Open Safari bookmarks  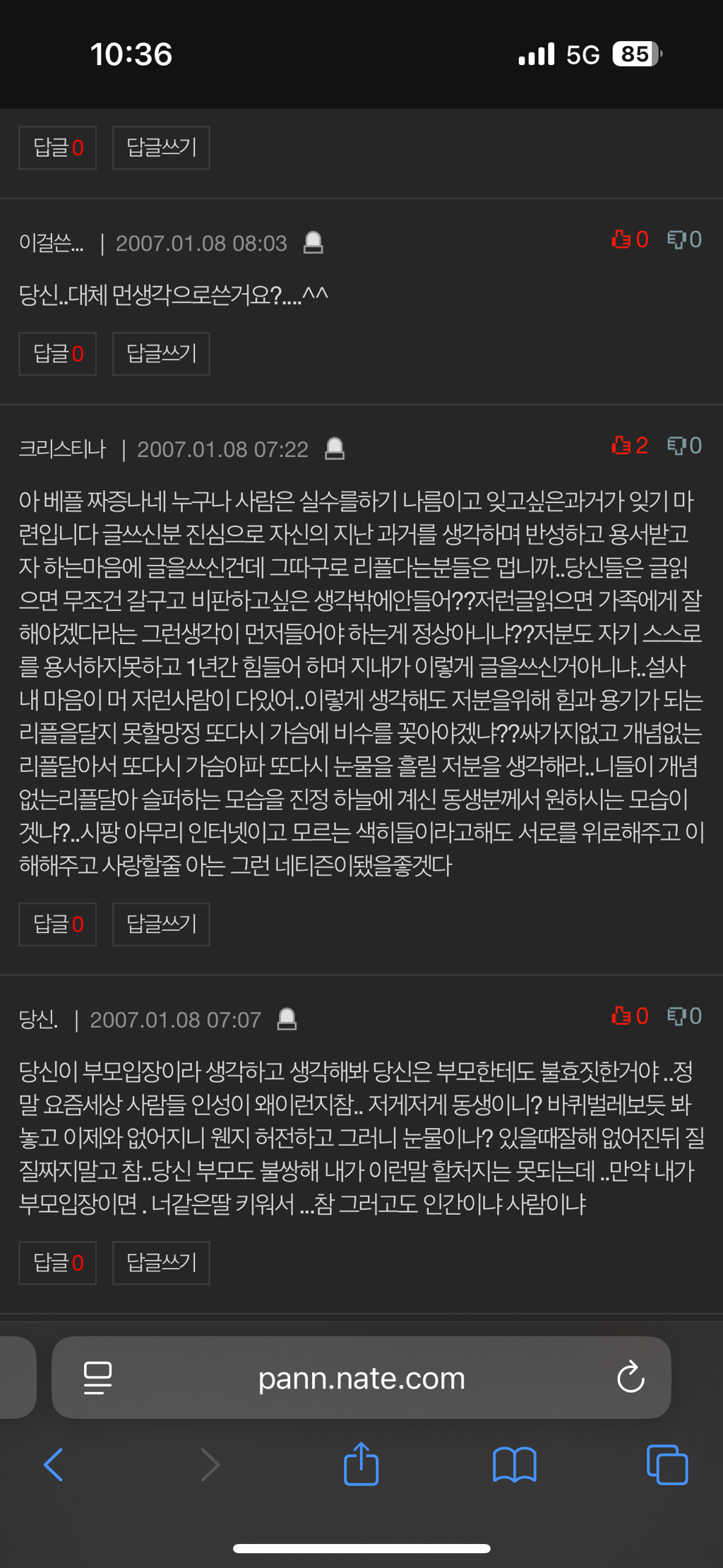click(x=515, y=1465)
